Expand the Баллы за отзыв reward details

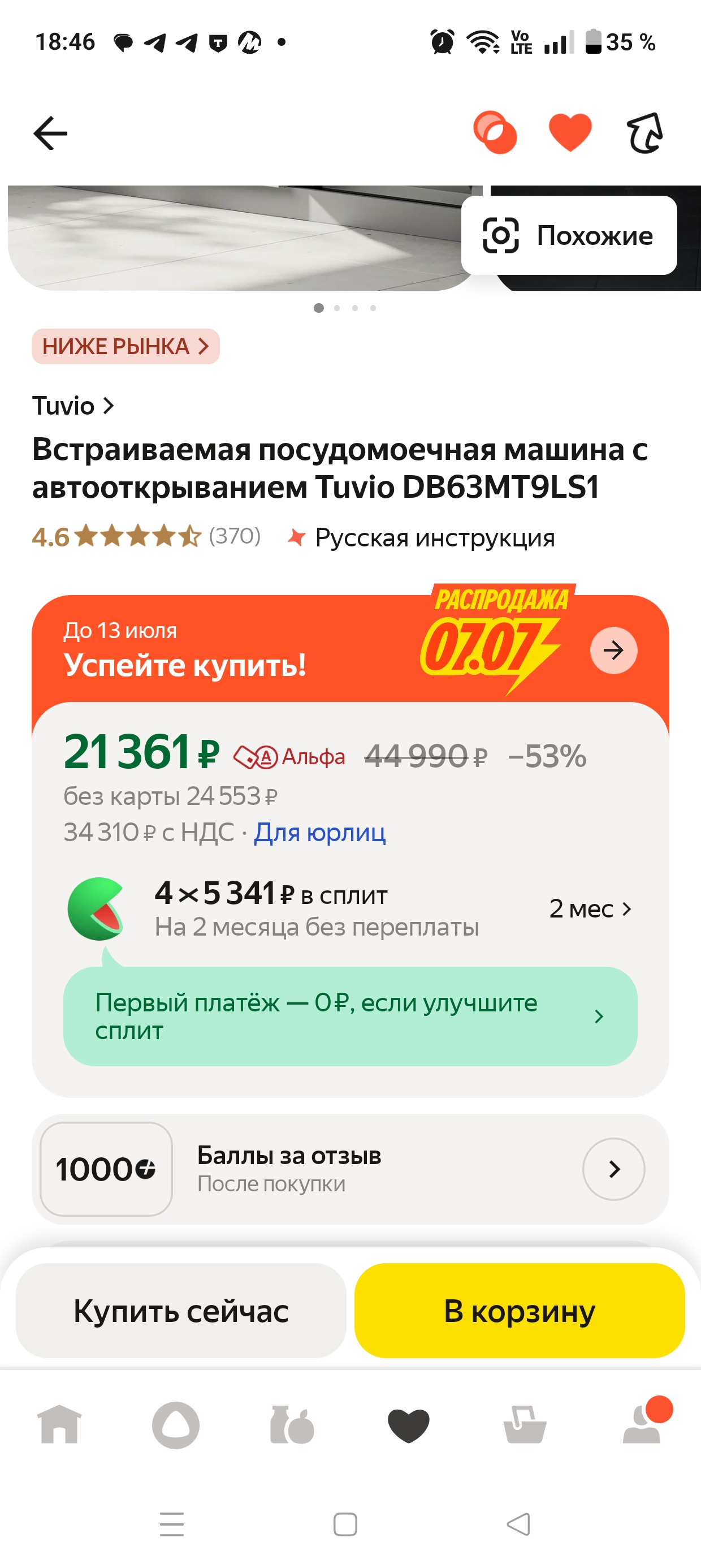[x=613, y=1169]
